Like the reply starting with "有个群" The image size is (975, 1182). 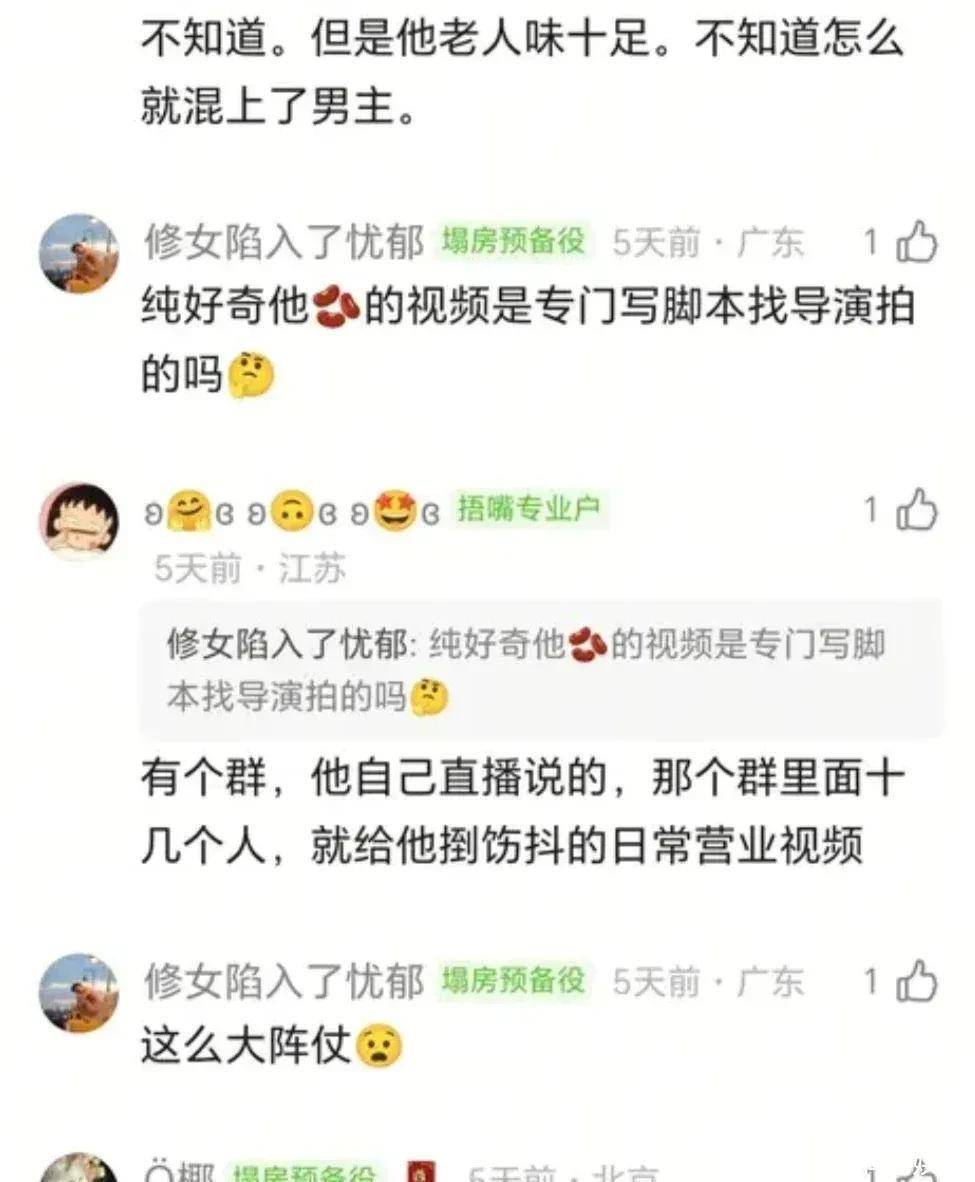point(916,511)
